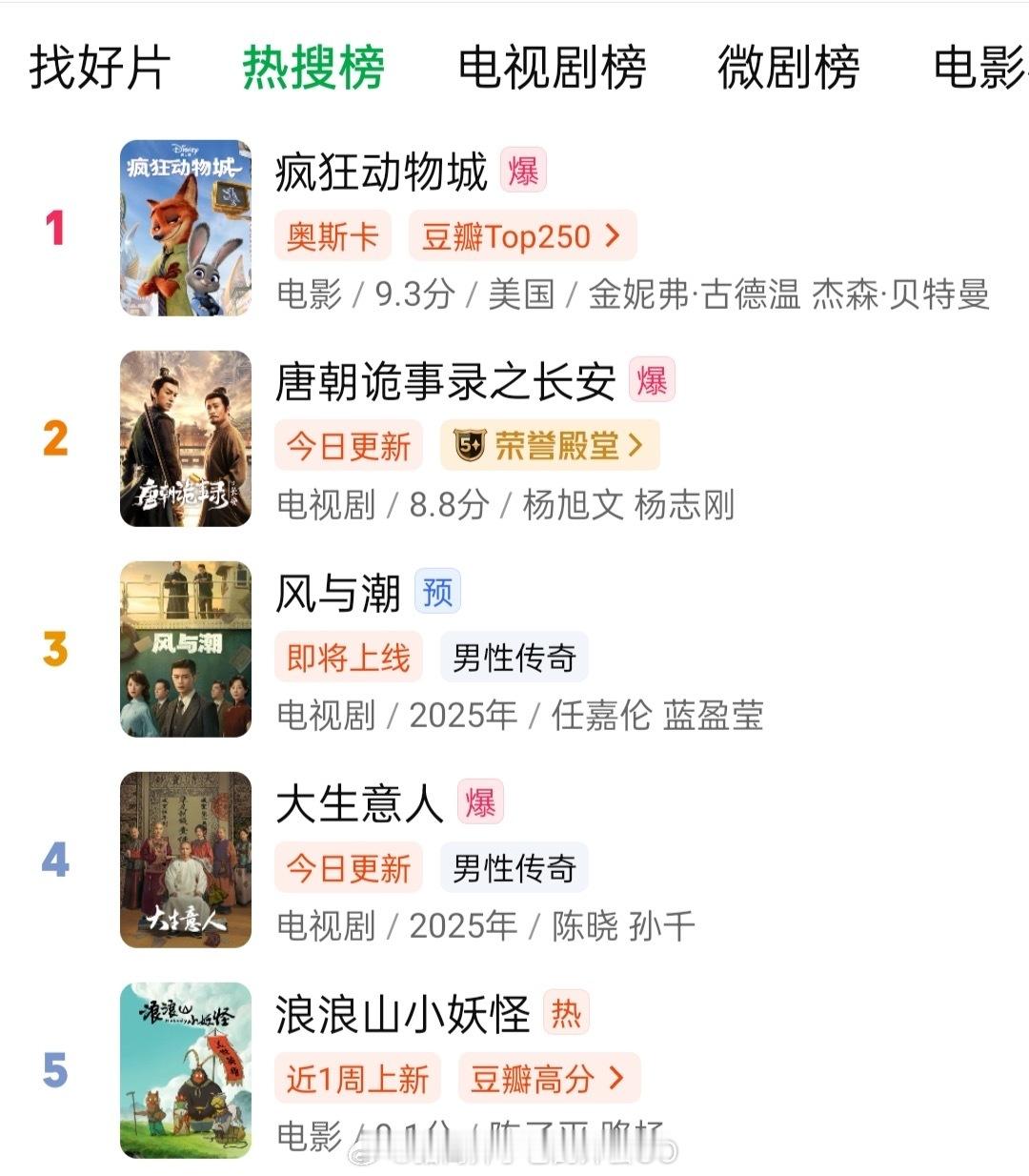Click the 预 badge next to 风与潮
The image size is (1029, 1176).
435,591
